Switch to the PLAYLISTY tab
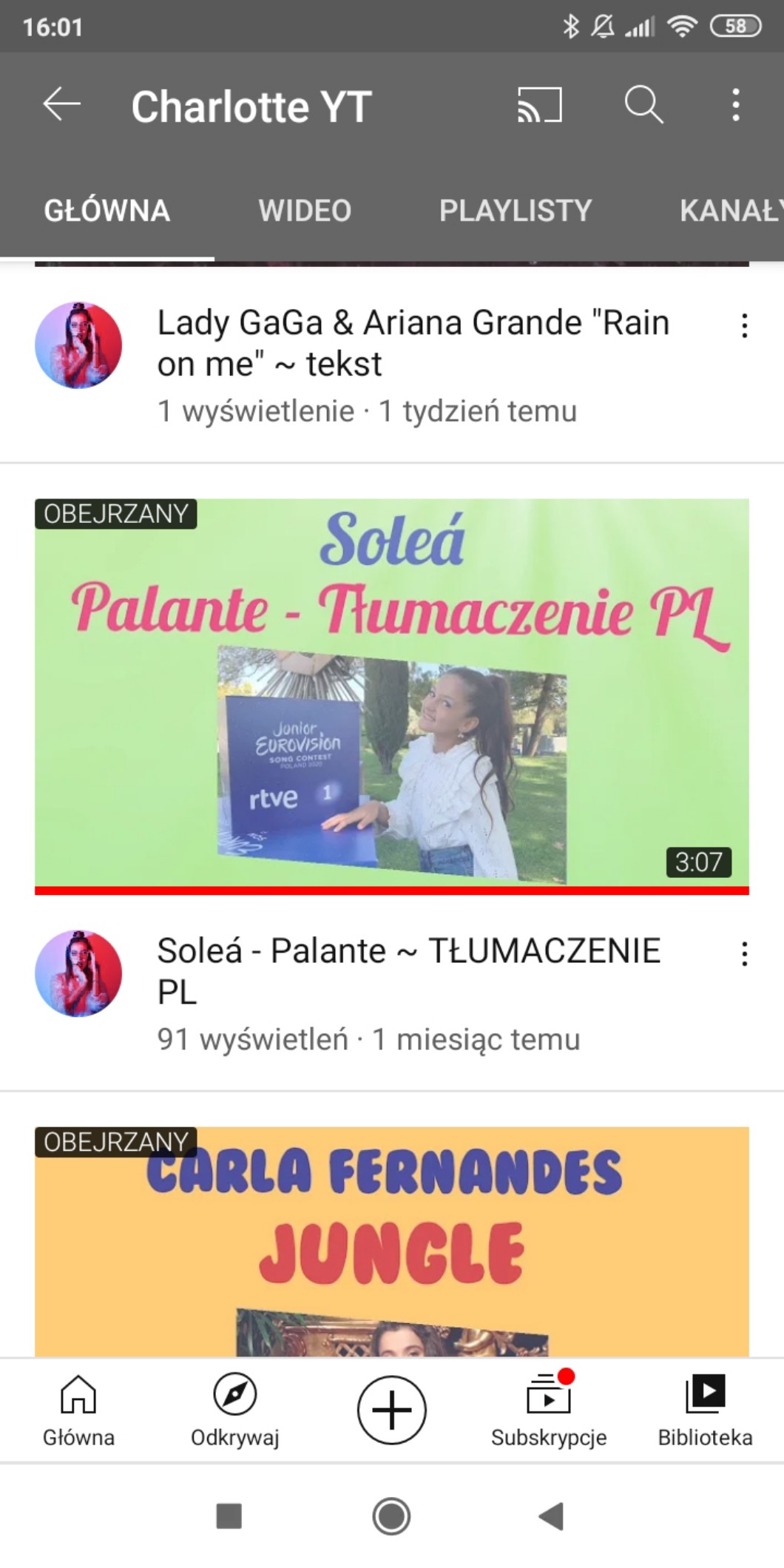Image resolution: width=784 pixels, height=1568 pixels. [516, 211]
